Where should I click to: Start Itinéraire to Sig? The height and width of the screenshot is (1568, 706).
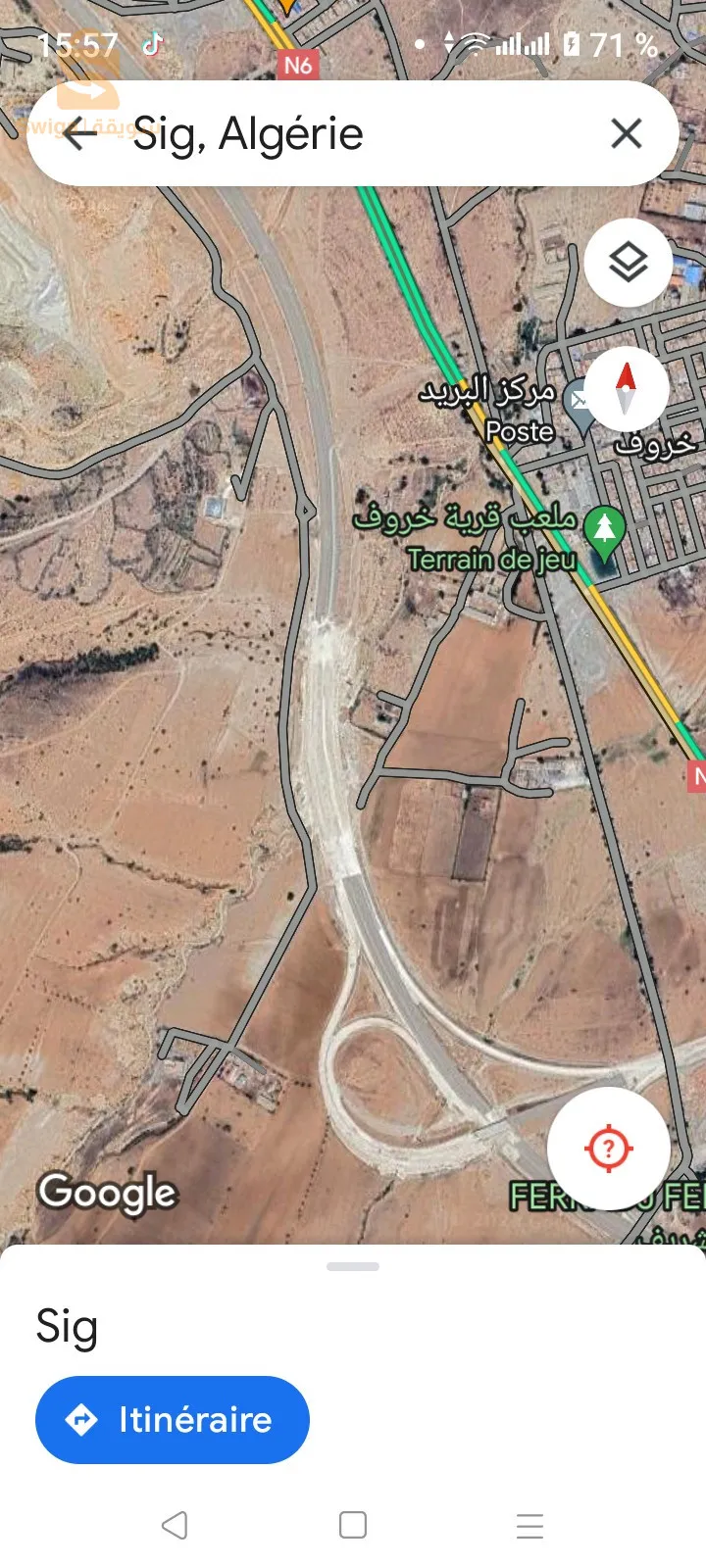point(173,1419)
